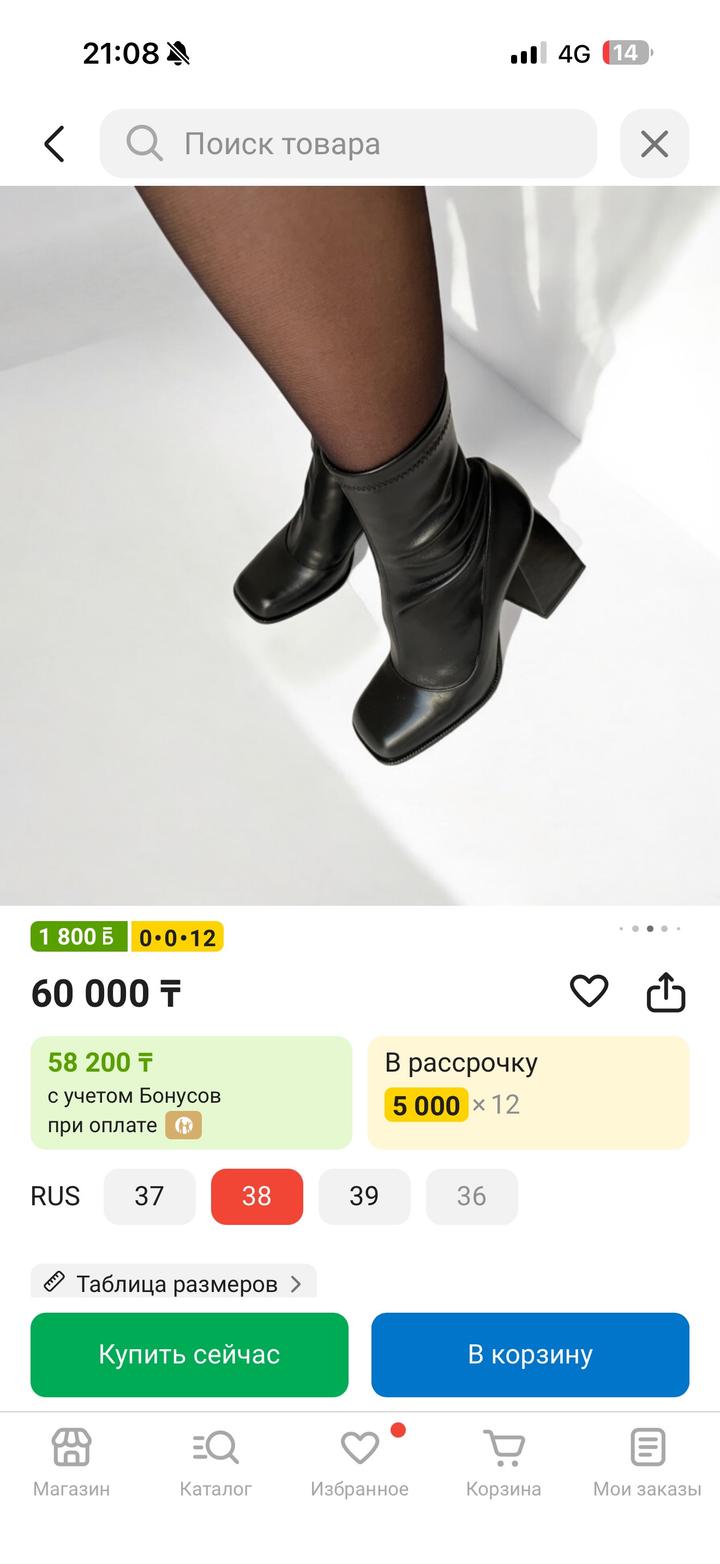The image size is (720, 1564).
Task: Add the boots to favorites with the heart icon
Action: click(589, 991)
